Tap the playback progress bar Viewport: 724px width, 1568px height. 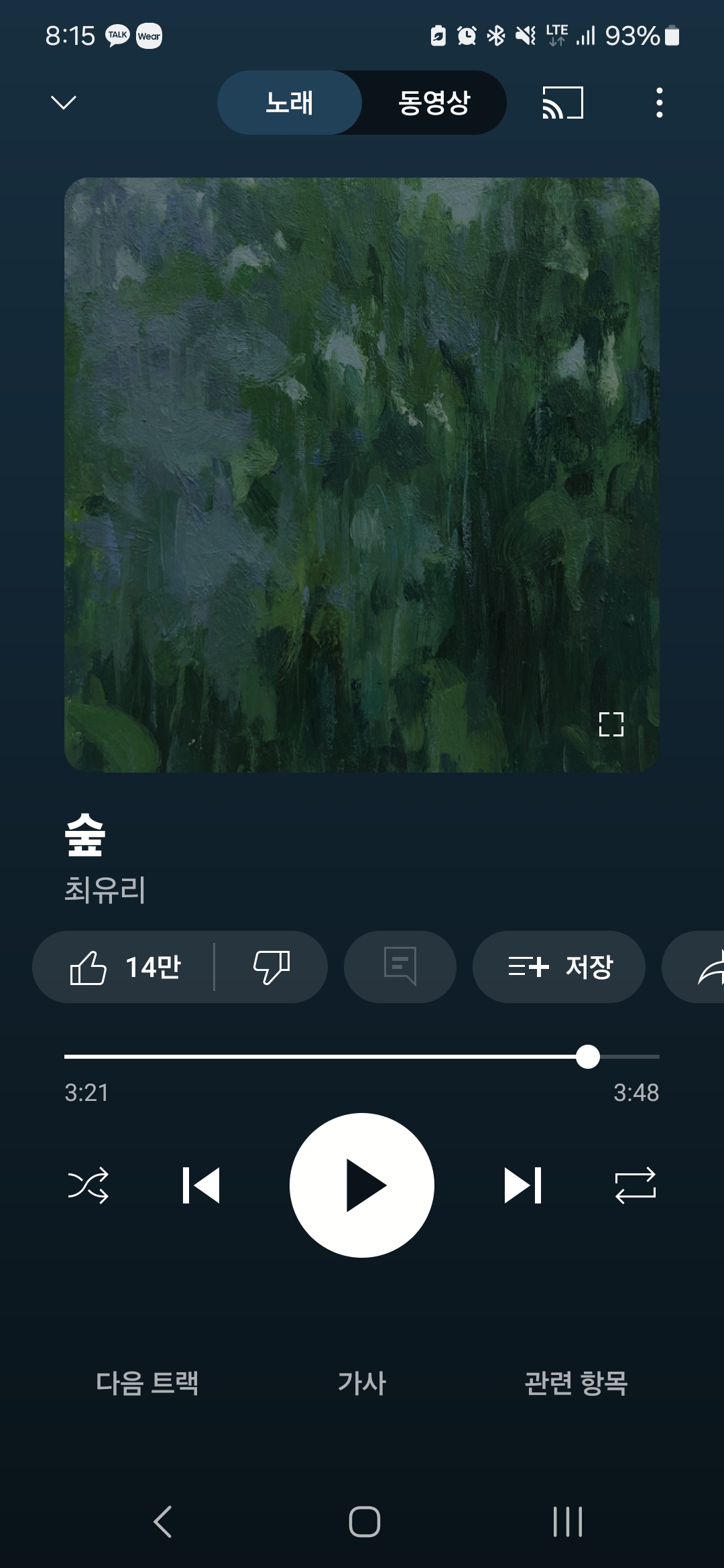[x=362, y=1057]
